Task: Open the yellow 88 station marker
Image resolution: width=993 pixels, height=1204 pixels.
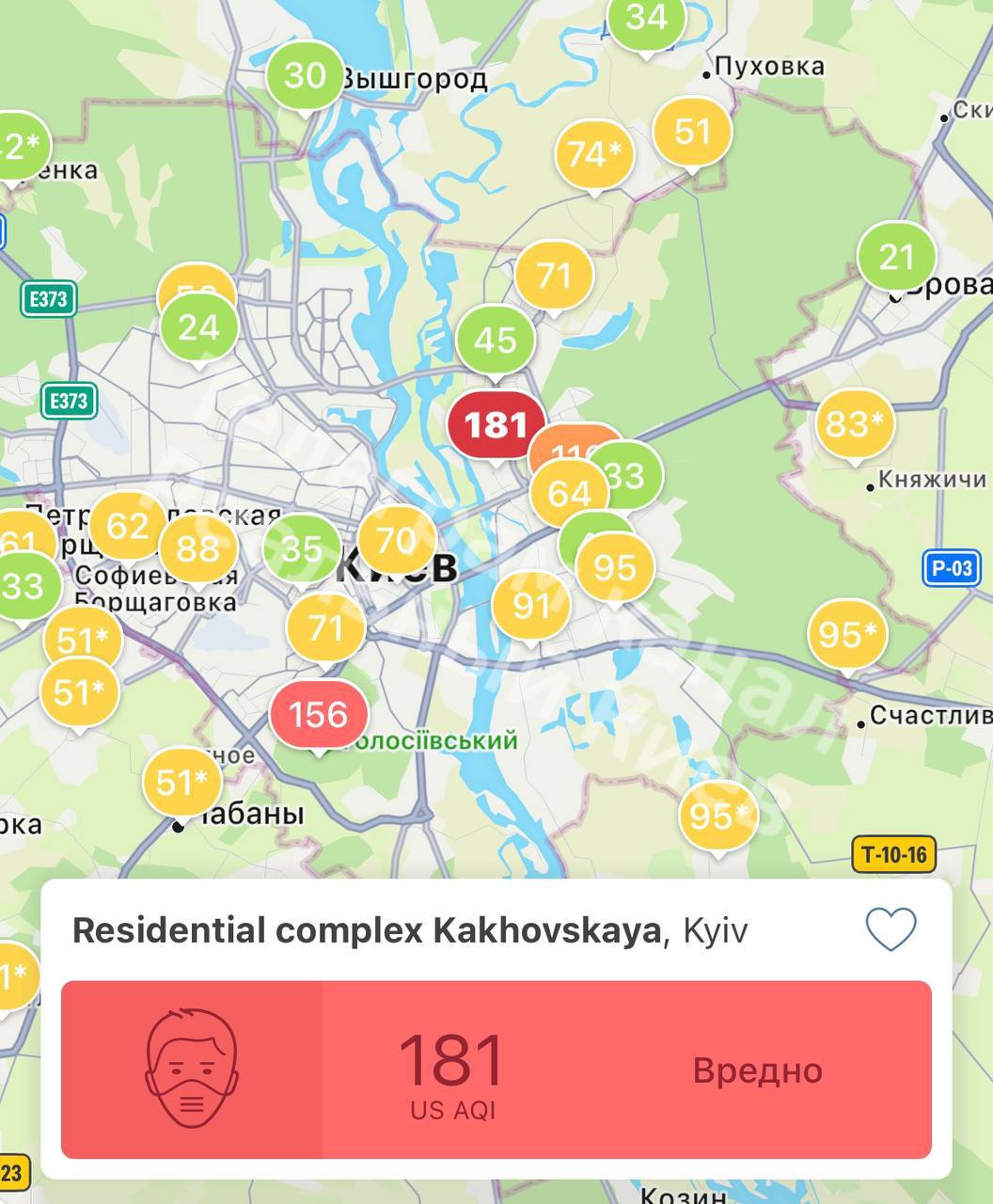Action: coord(197,548)
